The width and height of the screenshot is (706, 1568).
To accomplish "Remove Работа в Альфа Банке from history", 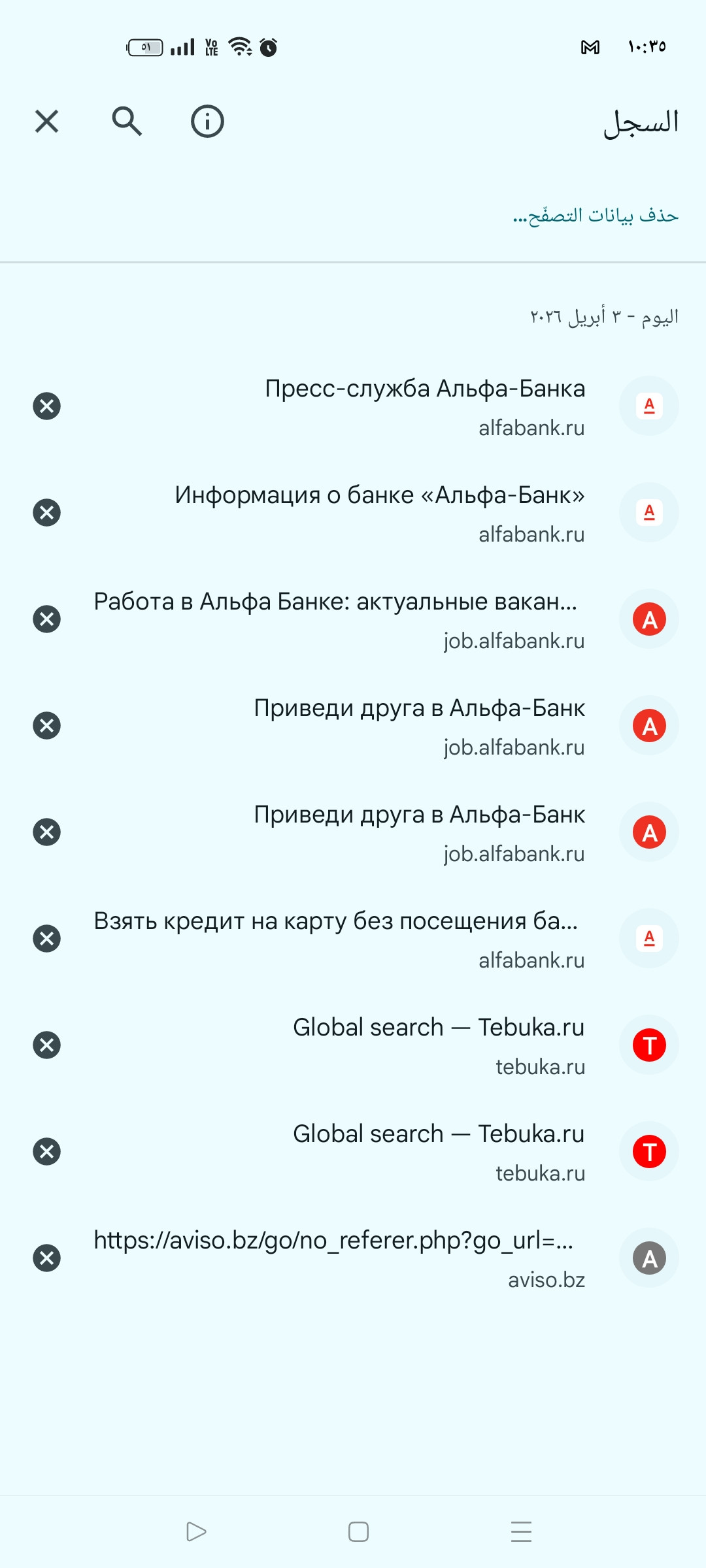I will [x=46, y=619].
